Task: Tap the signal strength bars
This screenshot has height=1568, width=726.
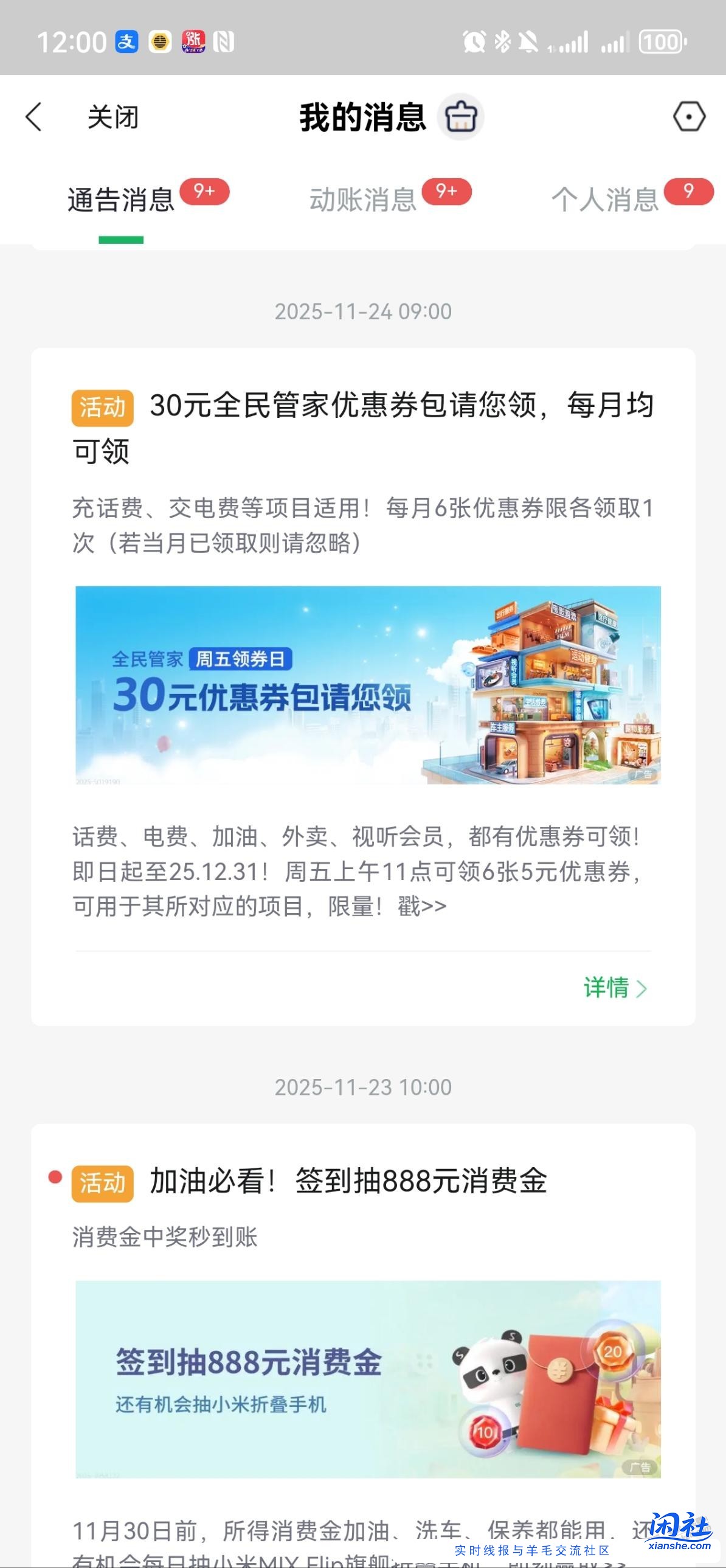Action: pos(573,41)
